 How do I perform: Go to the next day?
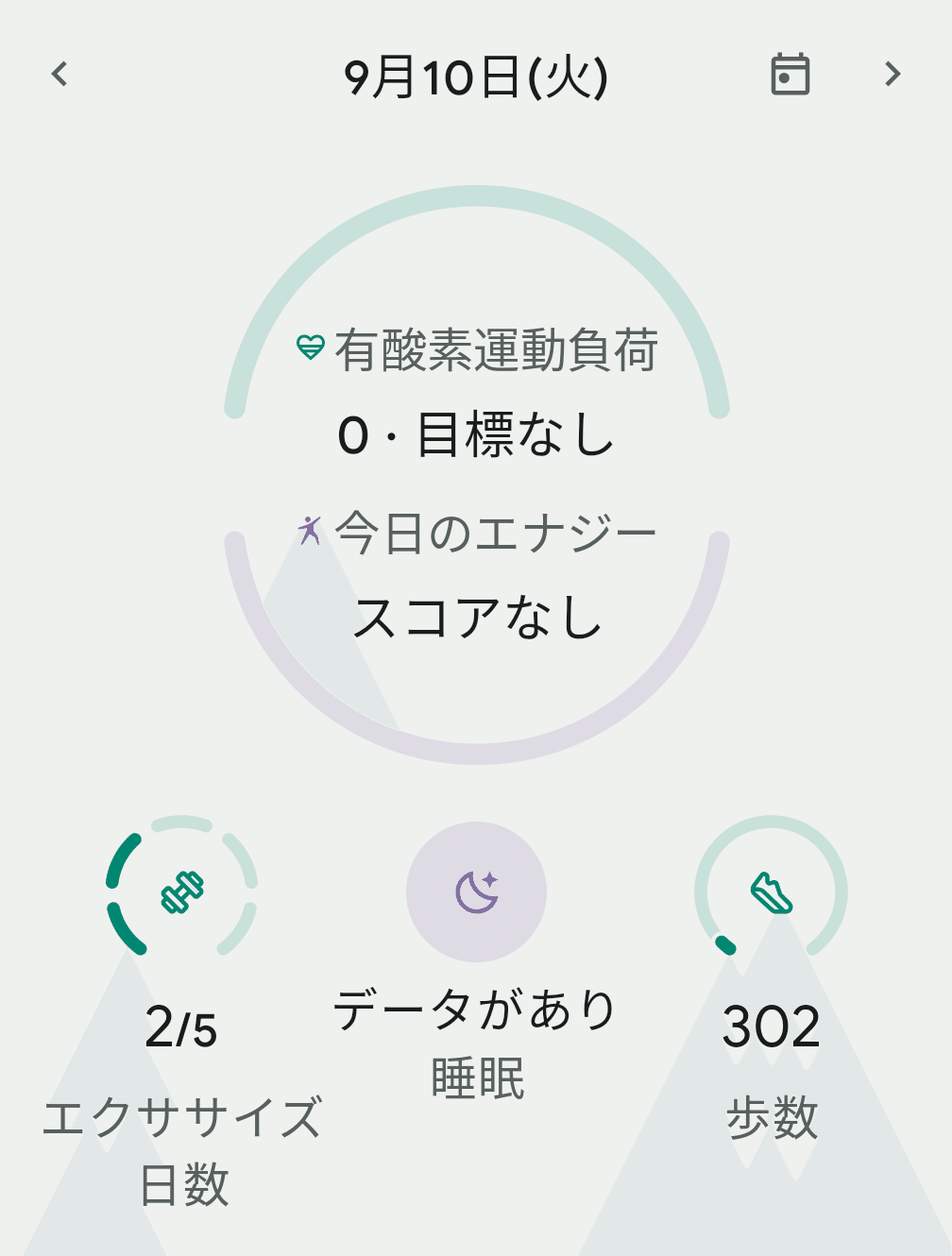point(892,75)
